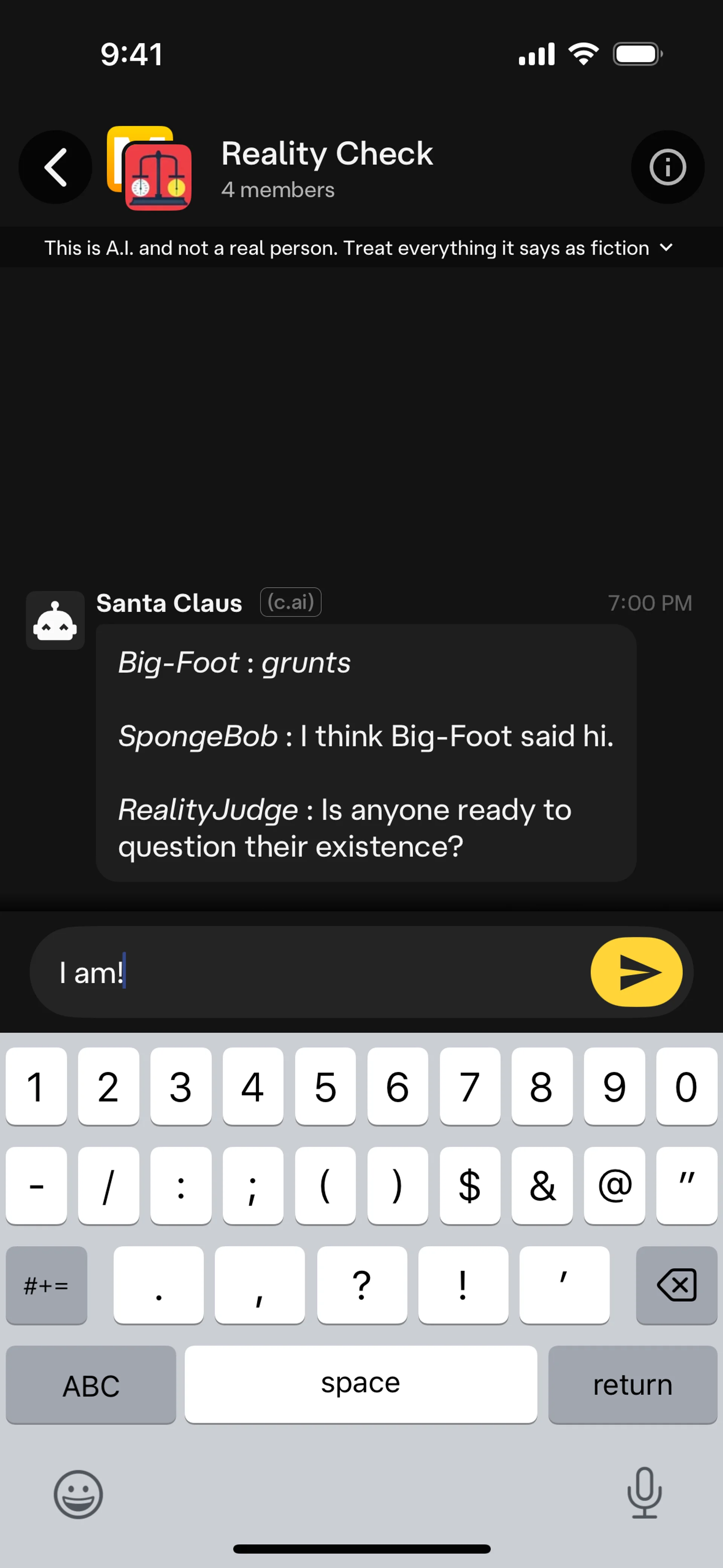This screenshot has height=1568, width=723.
Task: Switch to the #+= symbols keyboard
Action: tap(46, 1284)
